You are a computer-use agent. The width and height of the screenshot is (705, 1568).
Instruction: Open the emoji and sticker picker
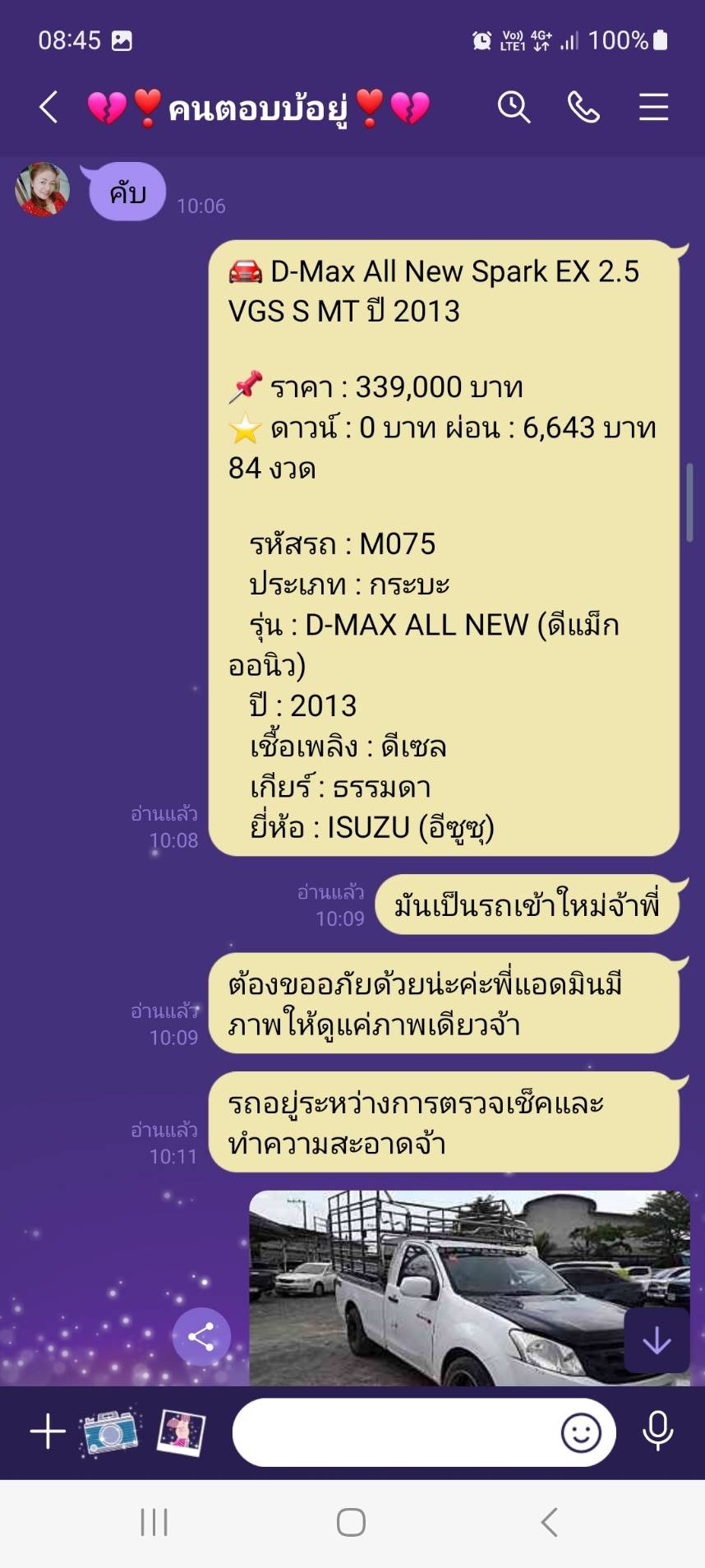click(581, 1432)
